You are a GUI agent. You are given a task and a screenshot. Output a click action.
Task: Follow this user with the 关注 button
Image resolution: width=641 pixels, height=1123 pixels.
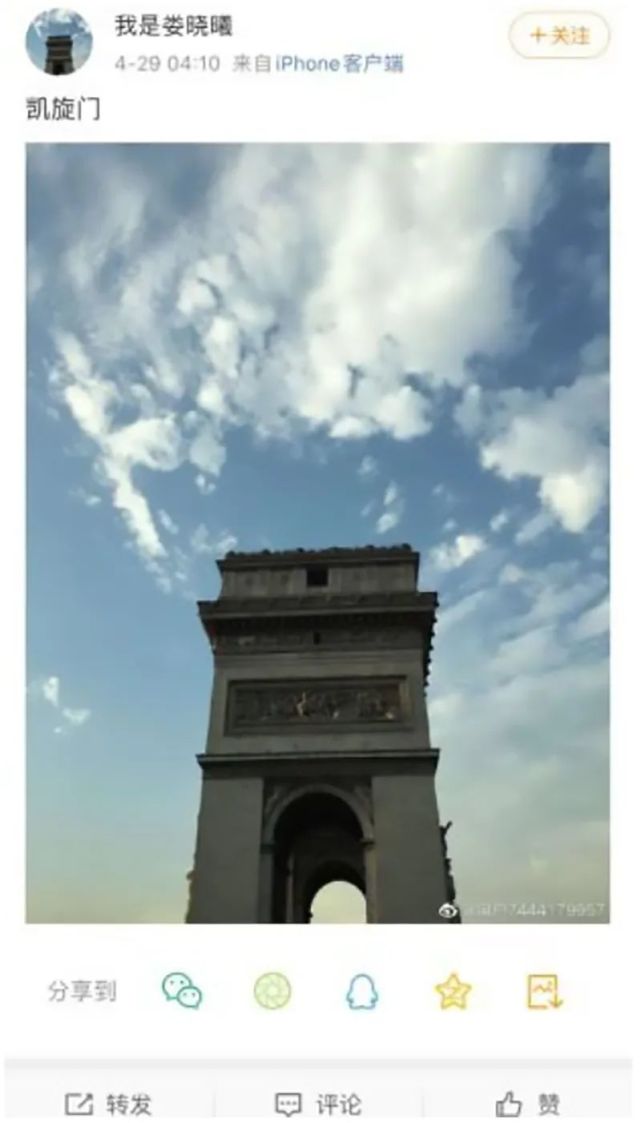point(559,36)
